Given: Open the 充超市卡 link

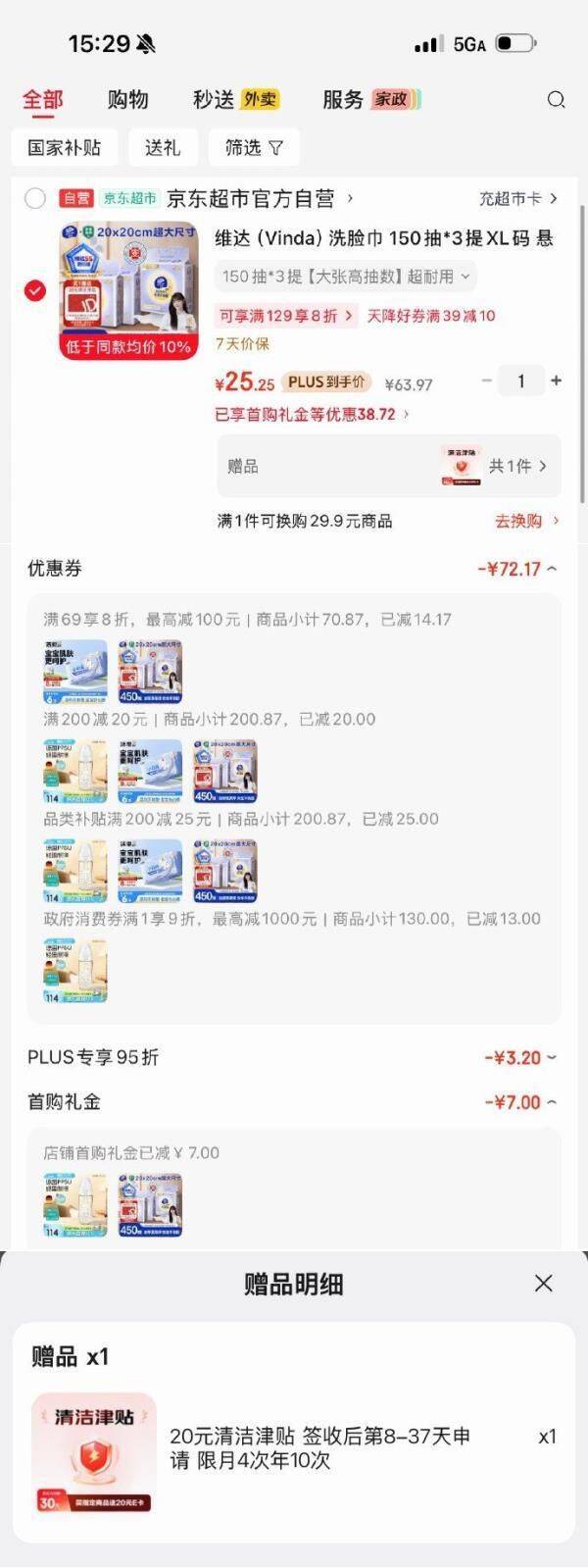Looking at the screenshot, I should click(x=516, y=198).
